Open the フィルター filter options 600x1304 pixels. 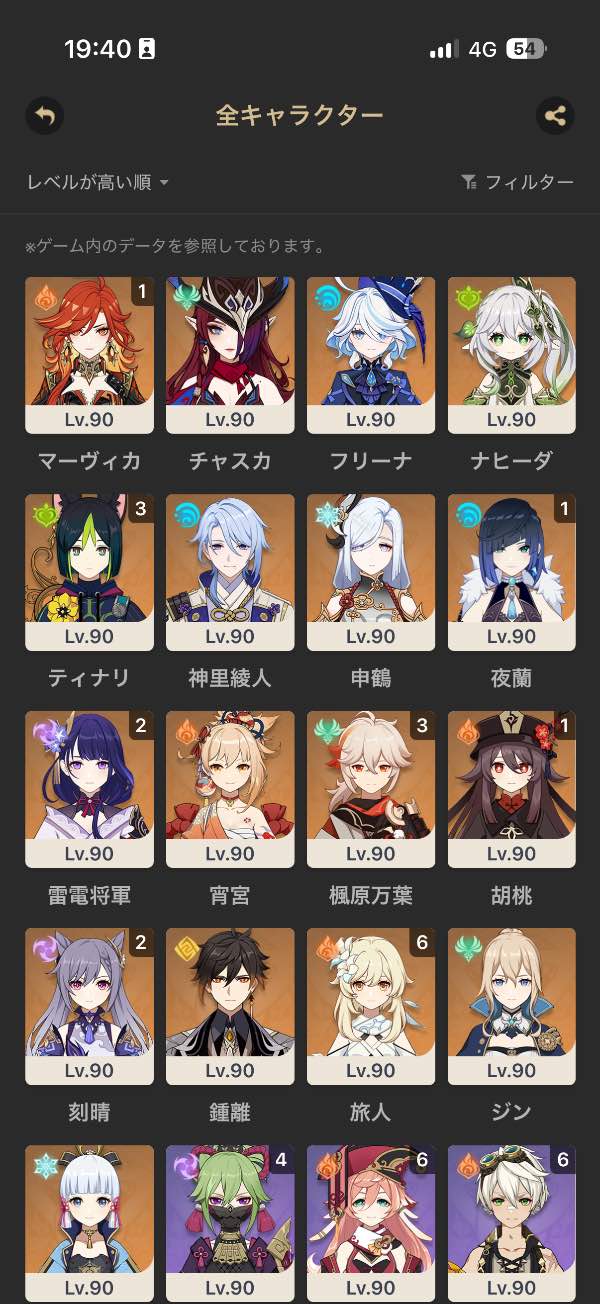pos(517,182)
